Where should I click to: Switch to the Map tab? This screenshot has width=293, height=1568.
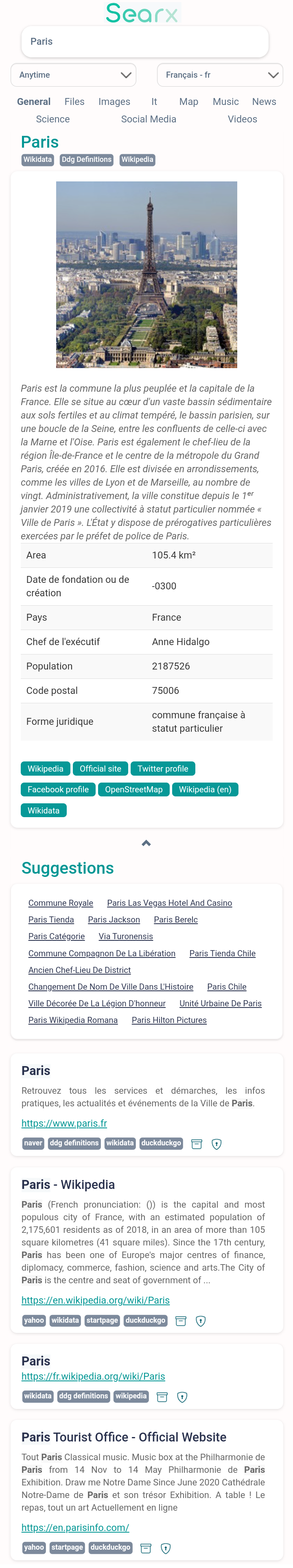pos(188,102)
